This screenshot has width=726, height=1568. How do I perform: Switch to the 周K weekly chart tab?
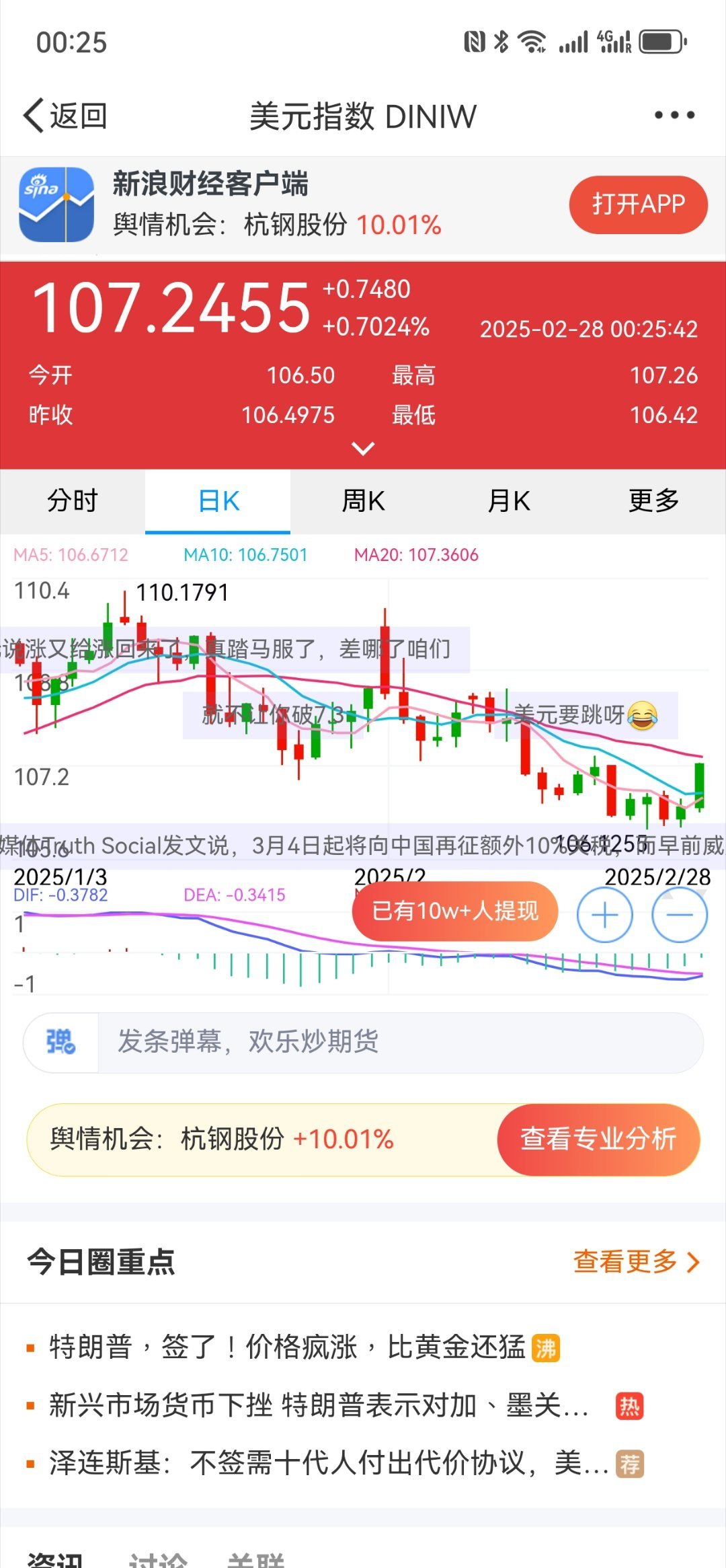point(363,500)
